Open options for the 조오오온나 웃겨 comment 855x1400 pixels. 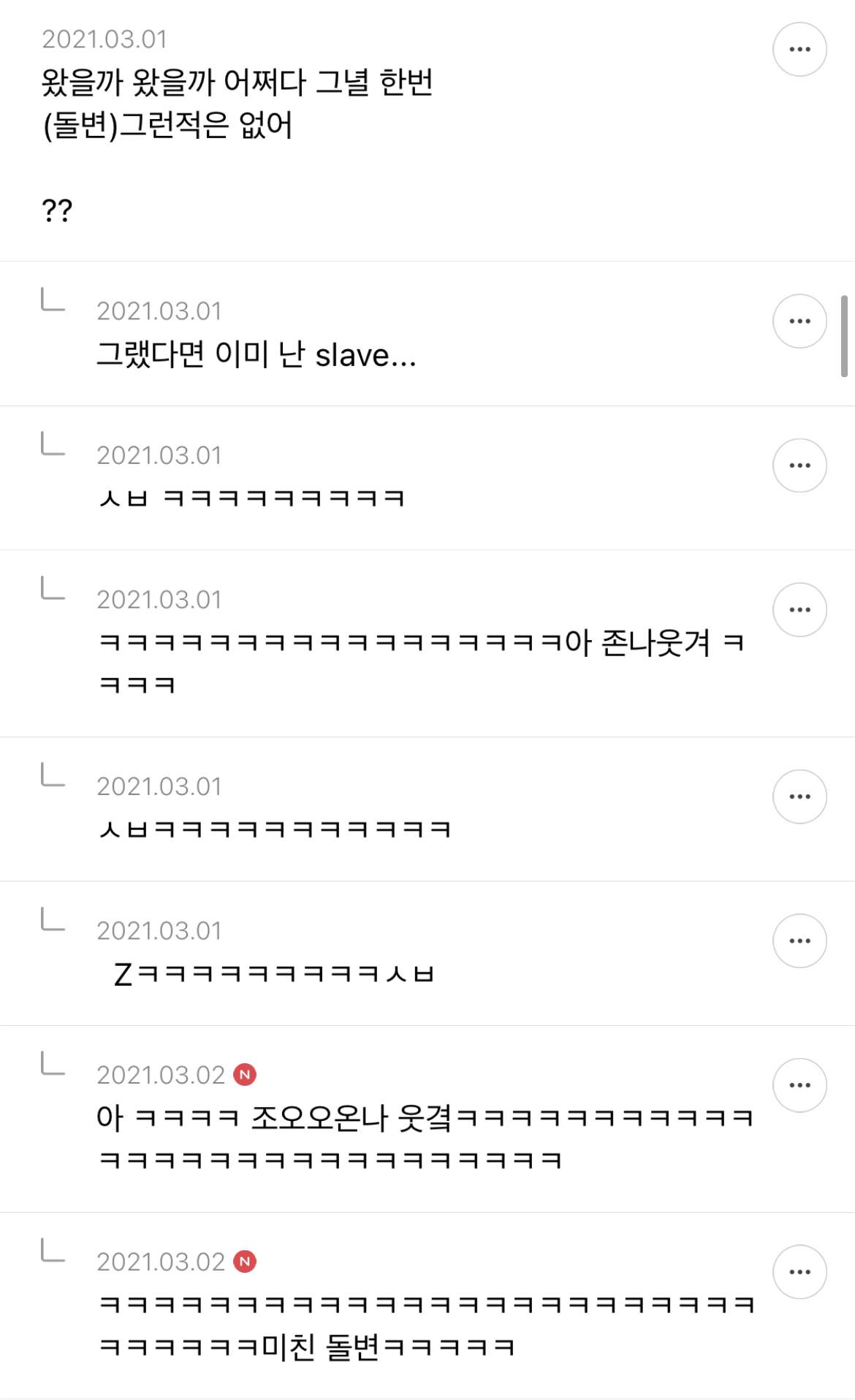coord(799,1085)
